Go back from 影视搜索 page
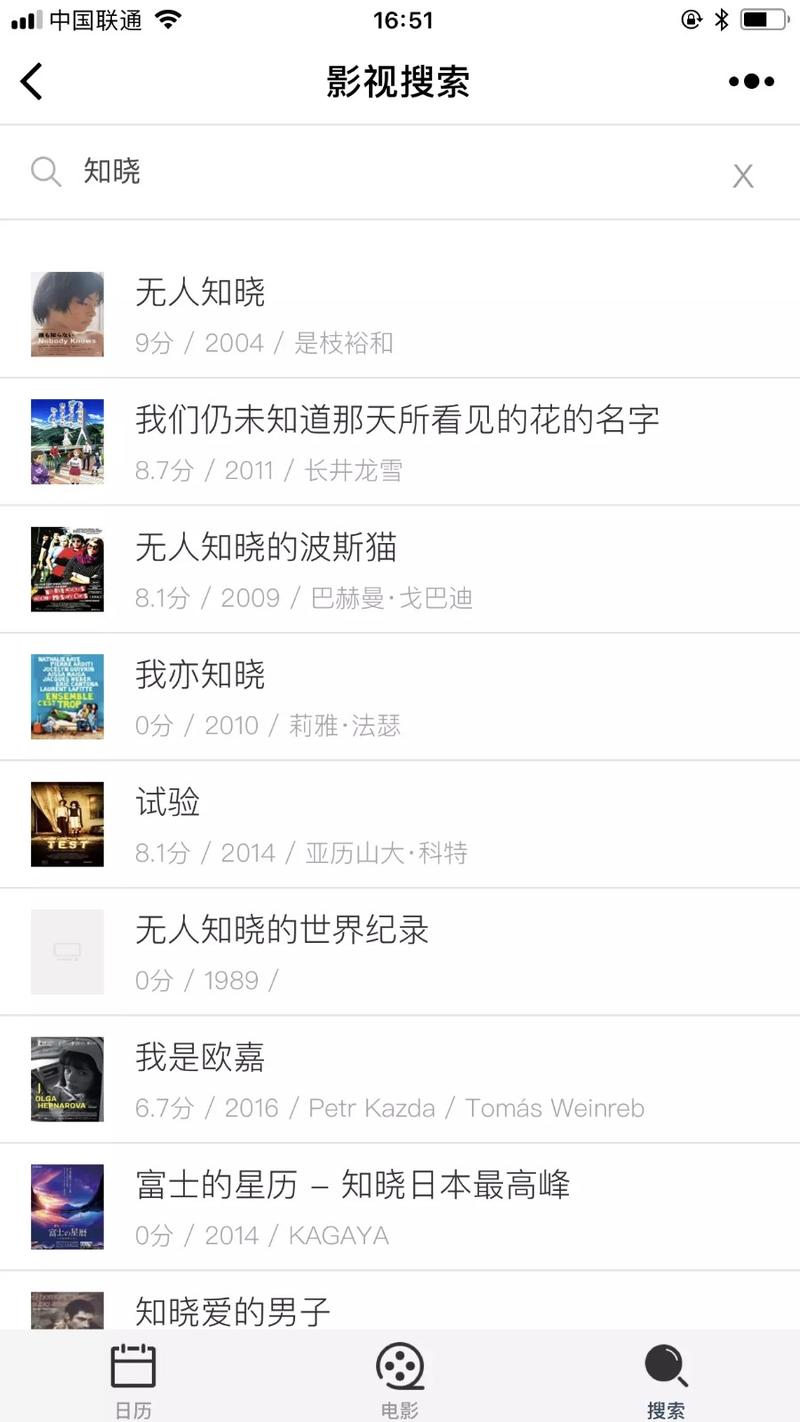 point(32,82)
